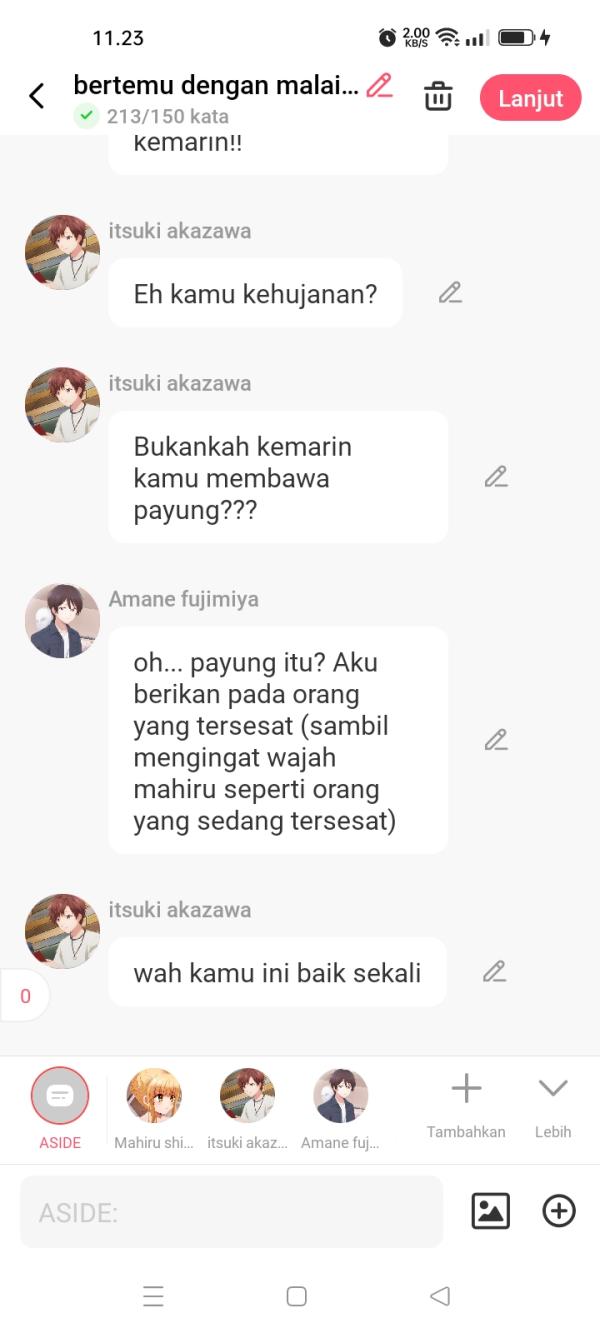600x1333 pixels.
Task: Open the comment counter bubble showing 0
Action: point(25,996)
